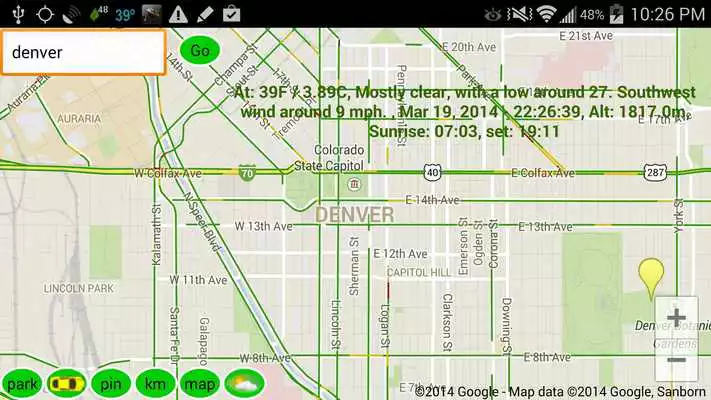Image resolution: width=711 pixels, height=400 pixels.
Task: Tap the yellow car icon button
Action: (66, 383)
